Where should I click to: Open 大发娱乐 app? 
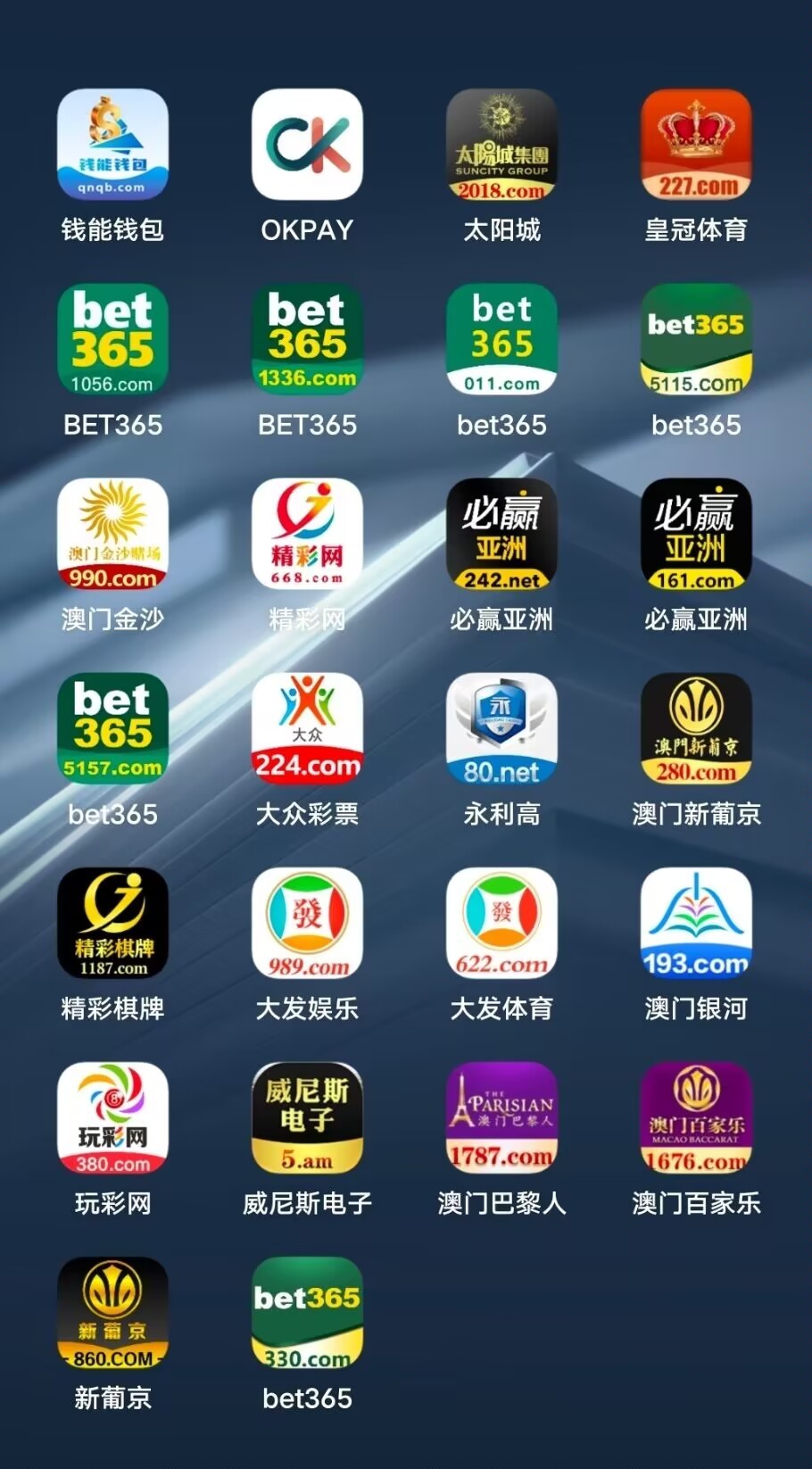coord(307,923)
